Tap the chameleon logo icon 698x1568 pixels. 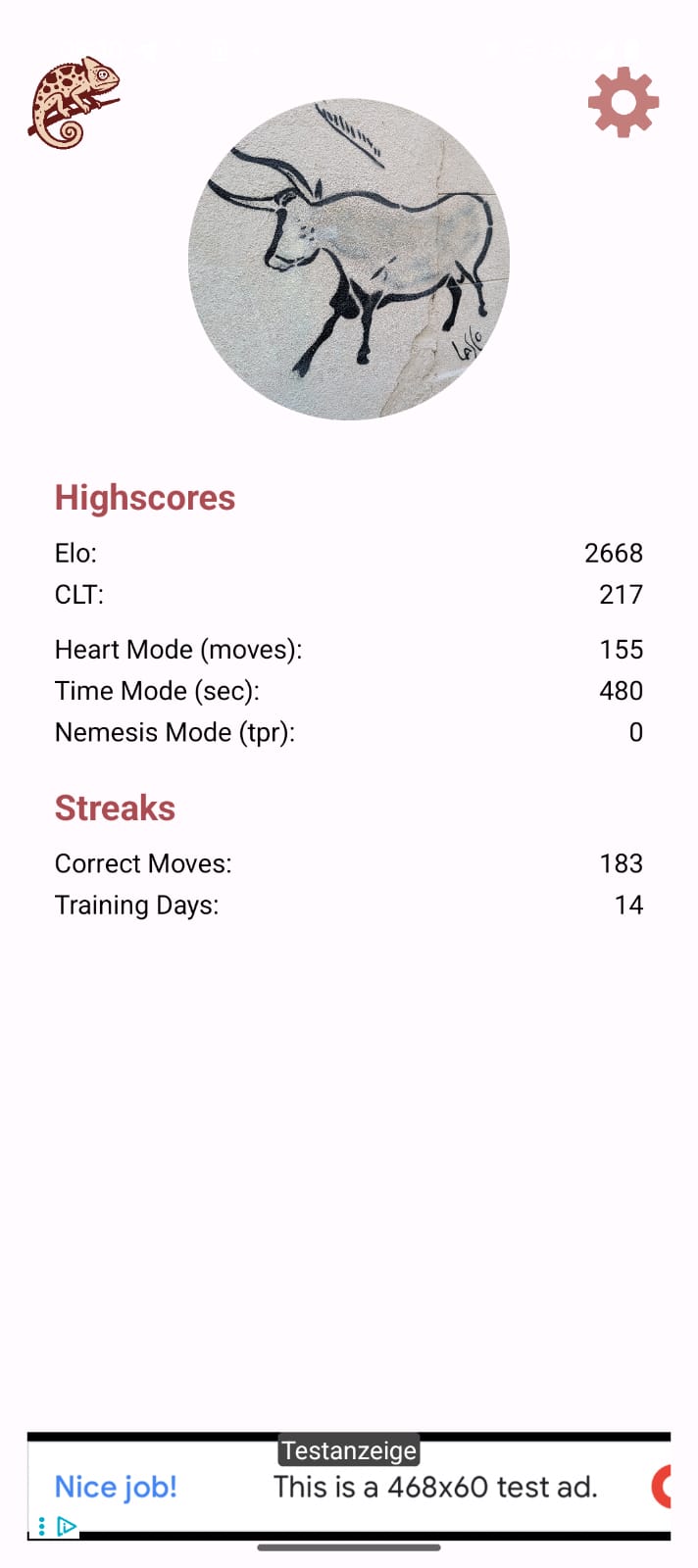pos(74,103)
